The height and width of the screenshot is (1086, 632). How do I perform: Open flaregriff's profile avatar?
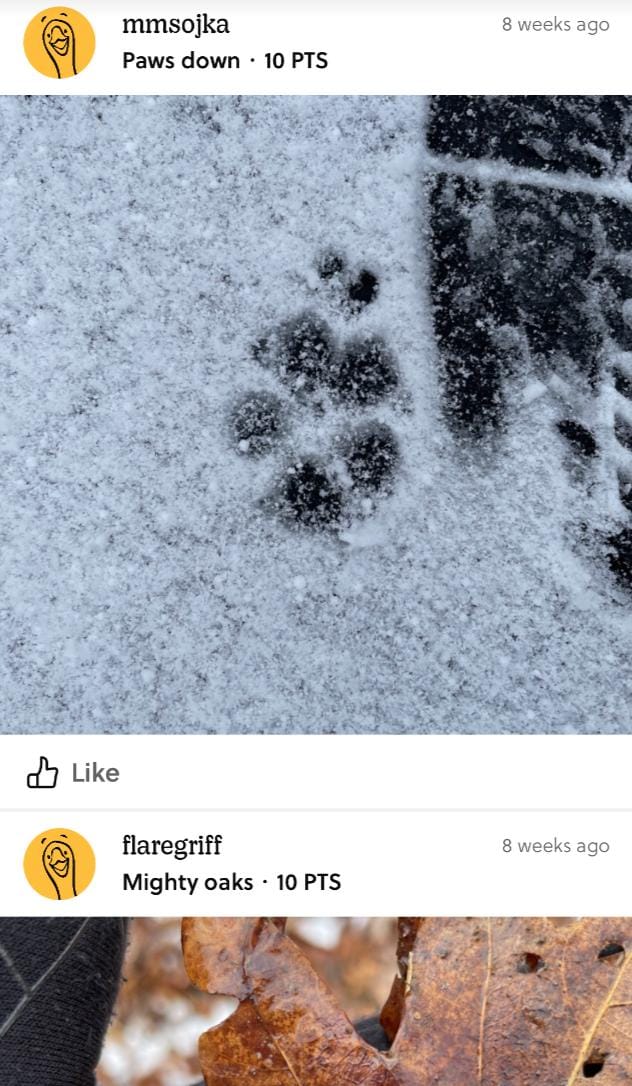(x=59, y=864)
